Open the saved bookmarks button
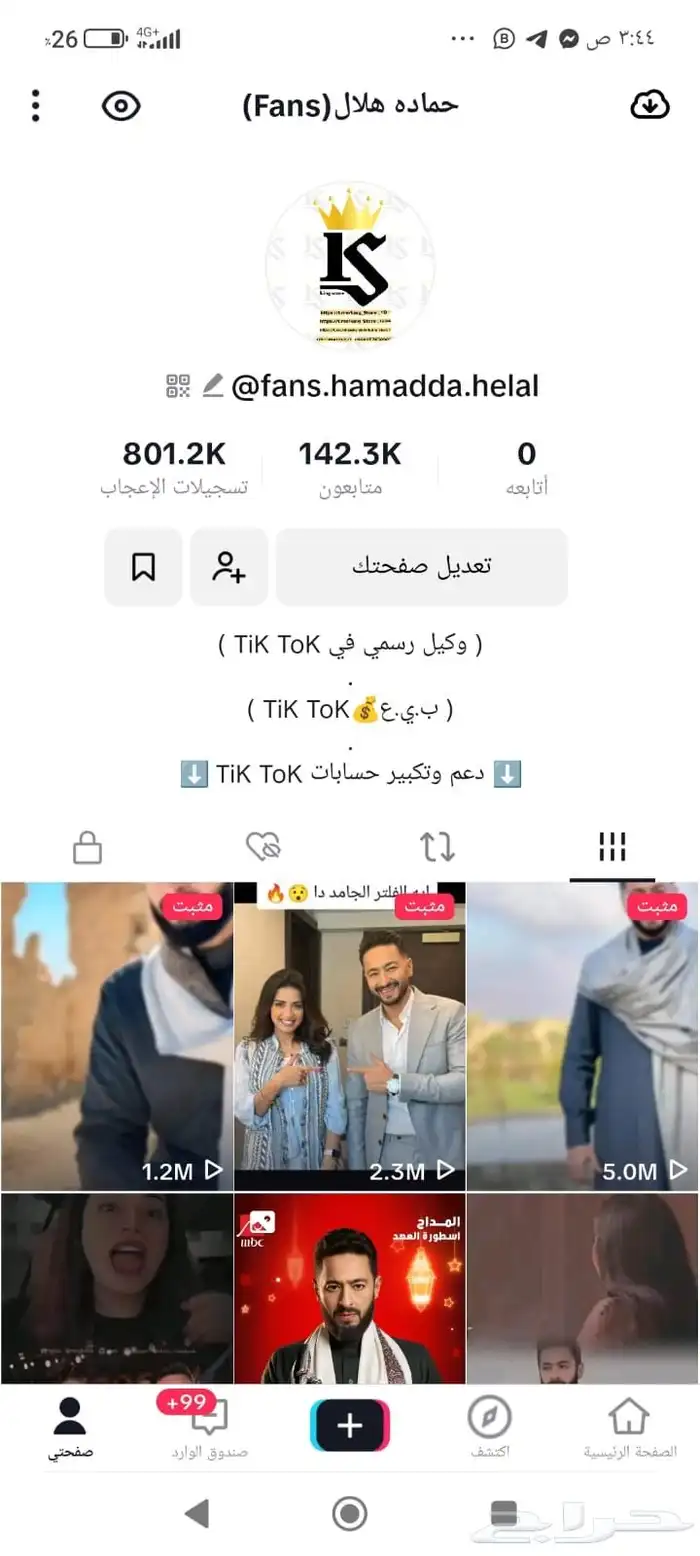Image resolution: width=700 pixels, height=1556 pixels. pos(143,567)
